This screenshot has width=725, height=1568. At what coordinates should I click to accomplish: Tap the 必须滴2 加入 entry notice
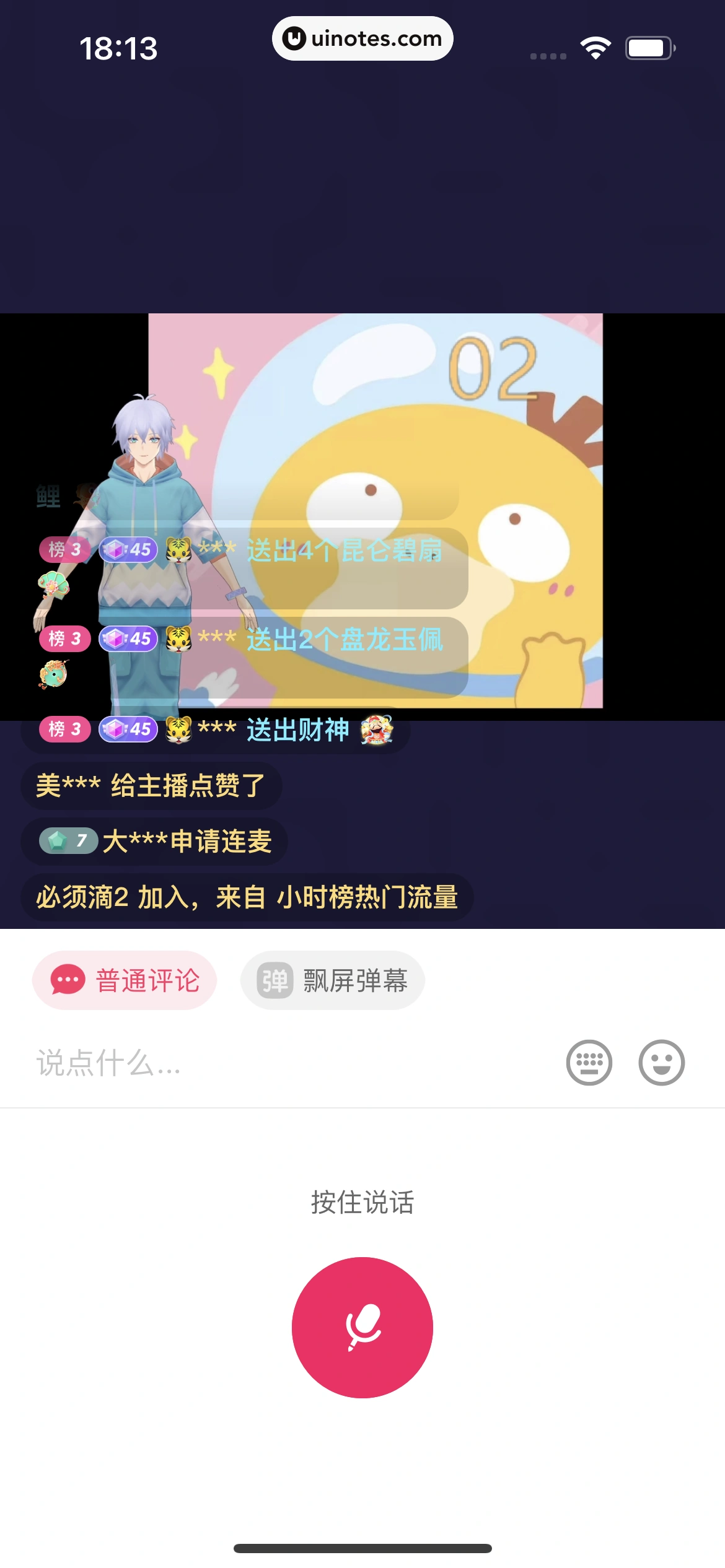point(247,897)
